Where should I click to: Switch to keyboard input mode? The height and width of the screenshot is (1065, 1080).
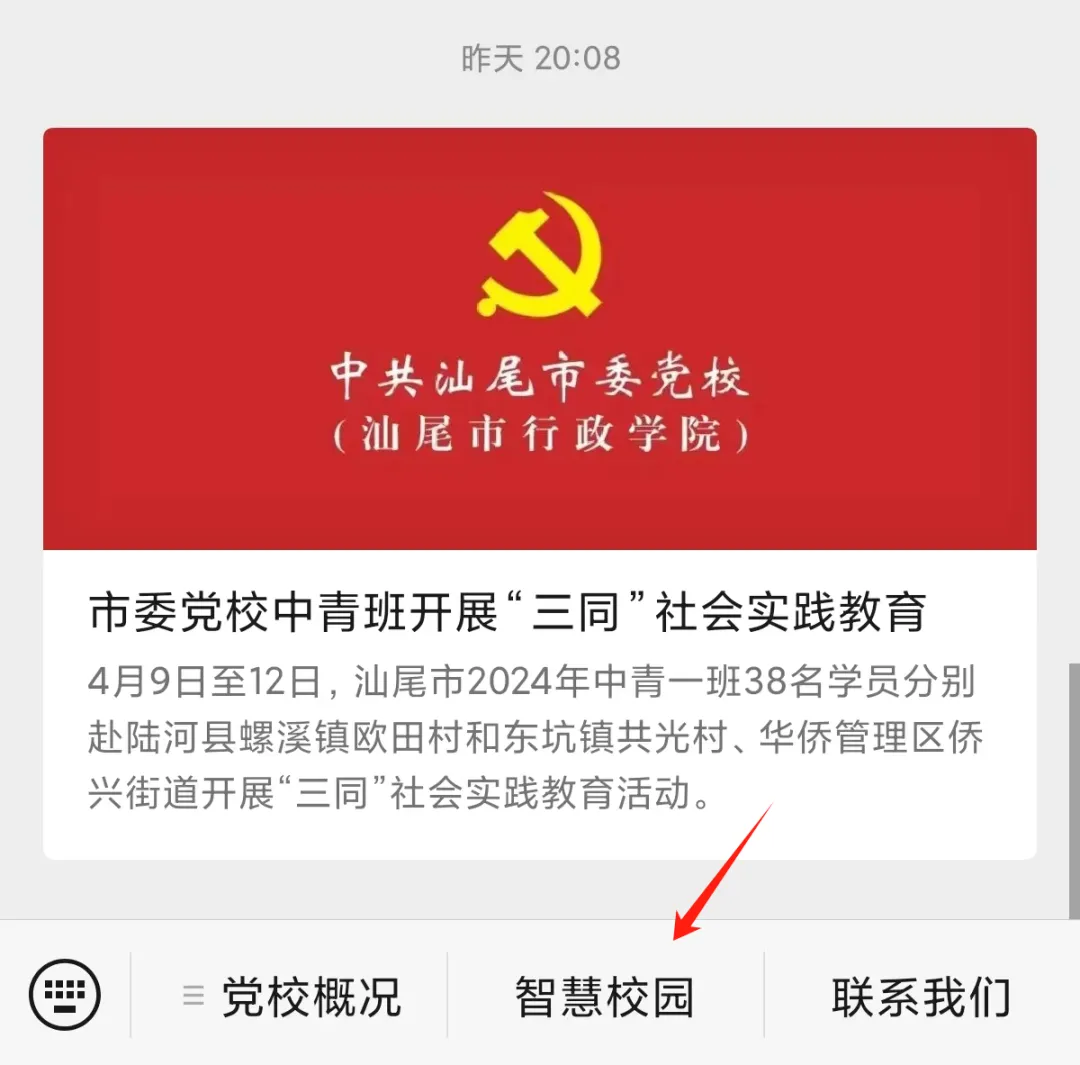[x=65, y=995]
